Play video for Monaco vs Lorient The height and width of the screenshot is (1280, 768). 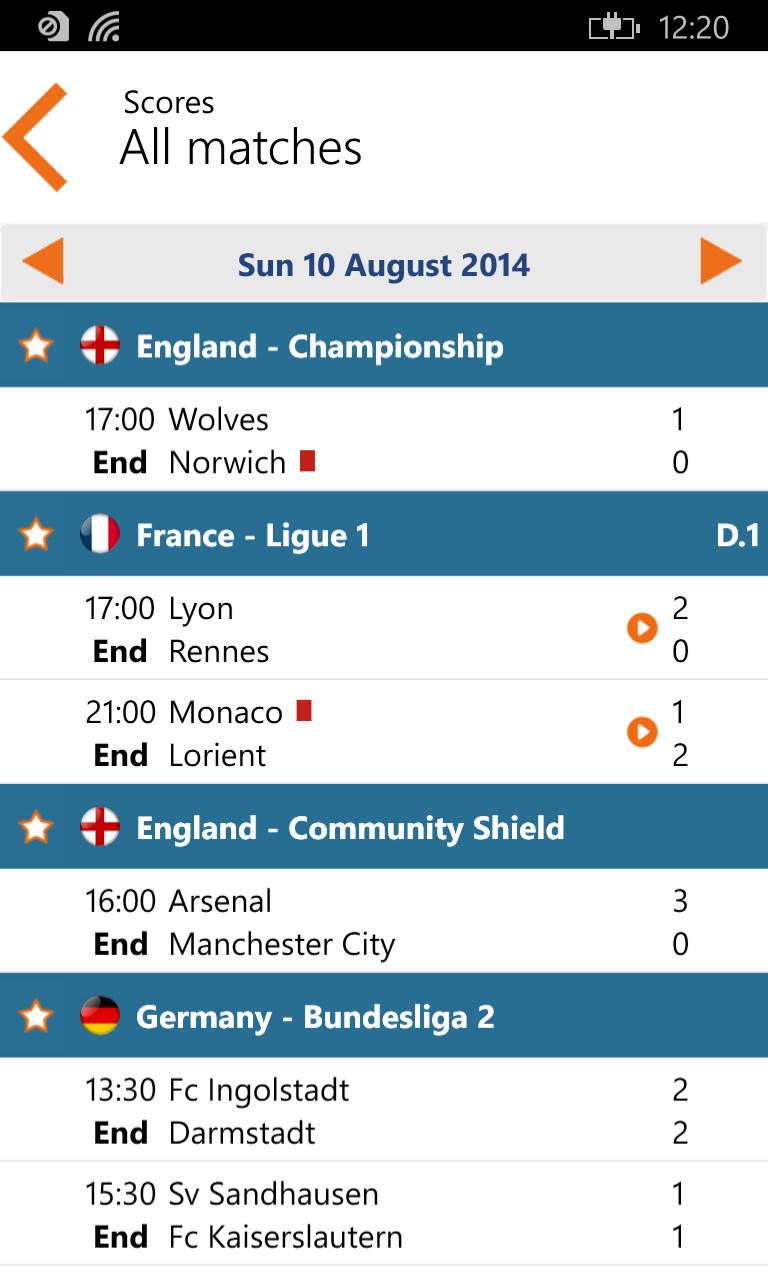point(642,733)
